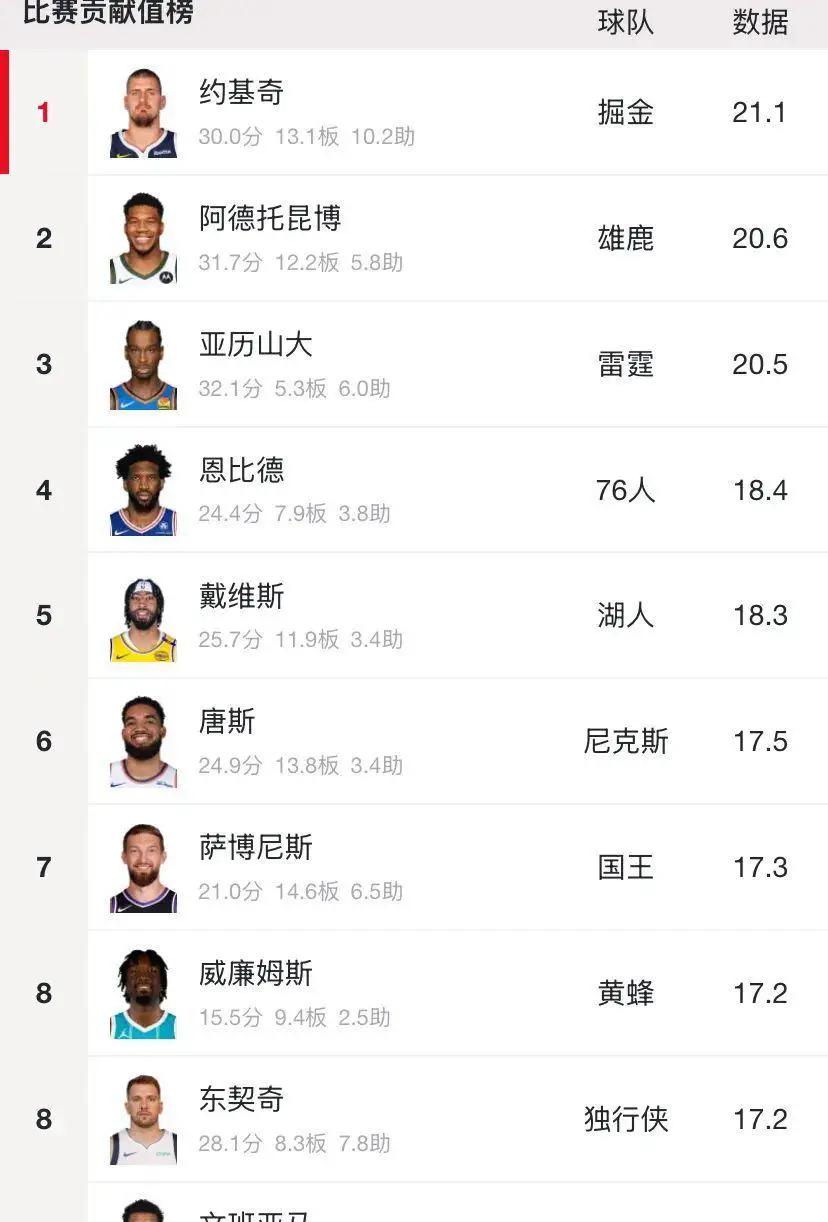Select 萨博尼斯 from the ranking list
Screen dimensions: 828x1222
point(256,848)
